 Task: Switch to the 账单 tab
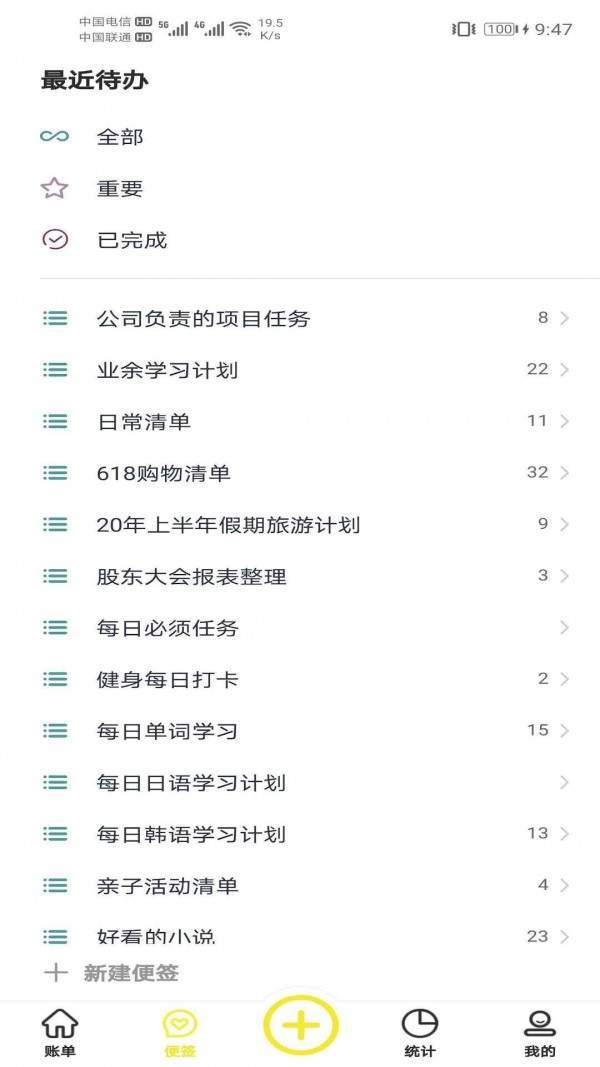60,1033
